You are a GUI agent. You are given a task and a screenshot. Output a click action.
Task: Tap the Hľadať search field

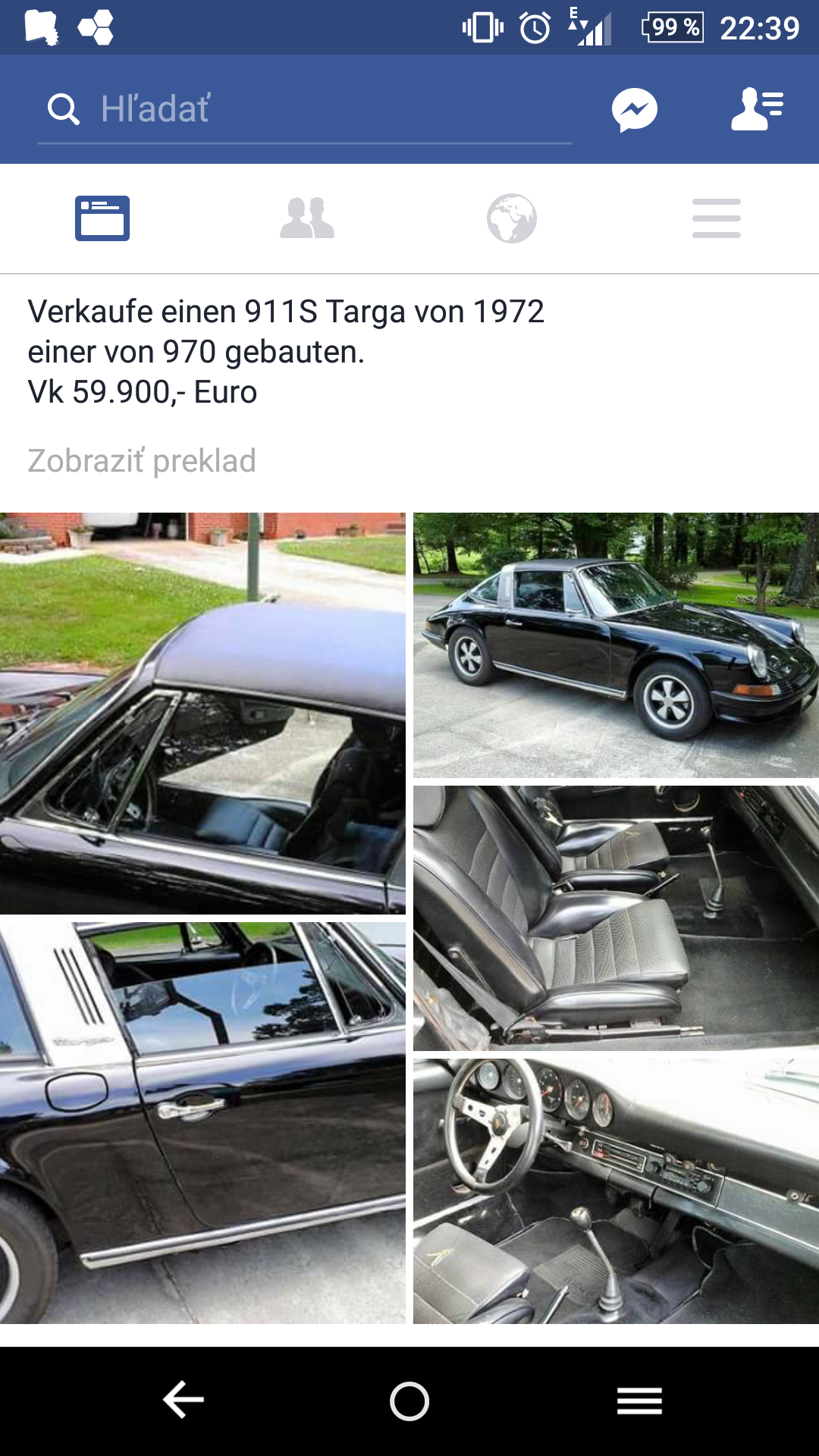303,109
